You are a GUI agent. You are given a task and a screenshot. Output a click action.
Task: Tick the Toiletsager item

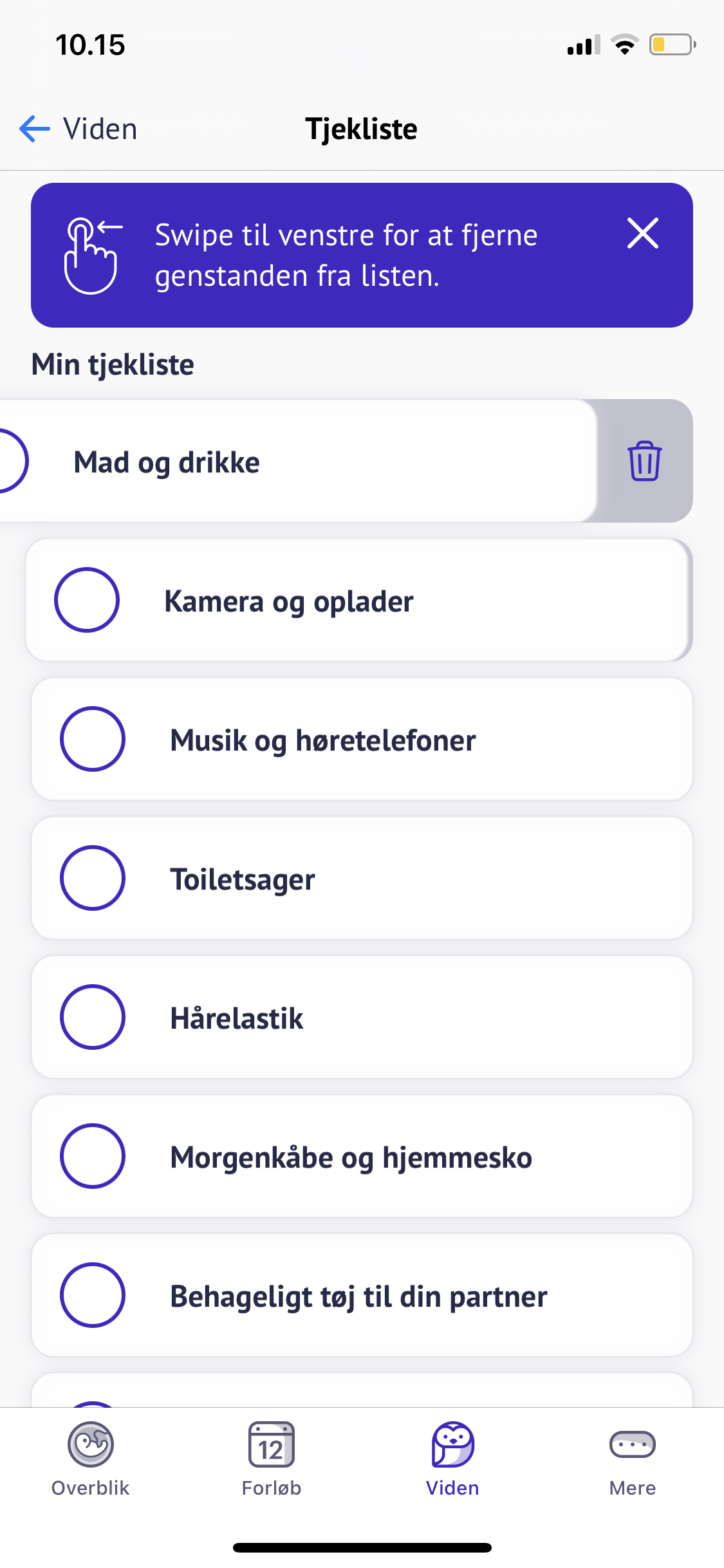(x=93, y=878)
